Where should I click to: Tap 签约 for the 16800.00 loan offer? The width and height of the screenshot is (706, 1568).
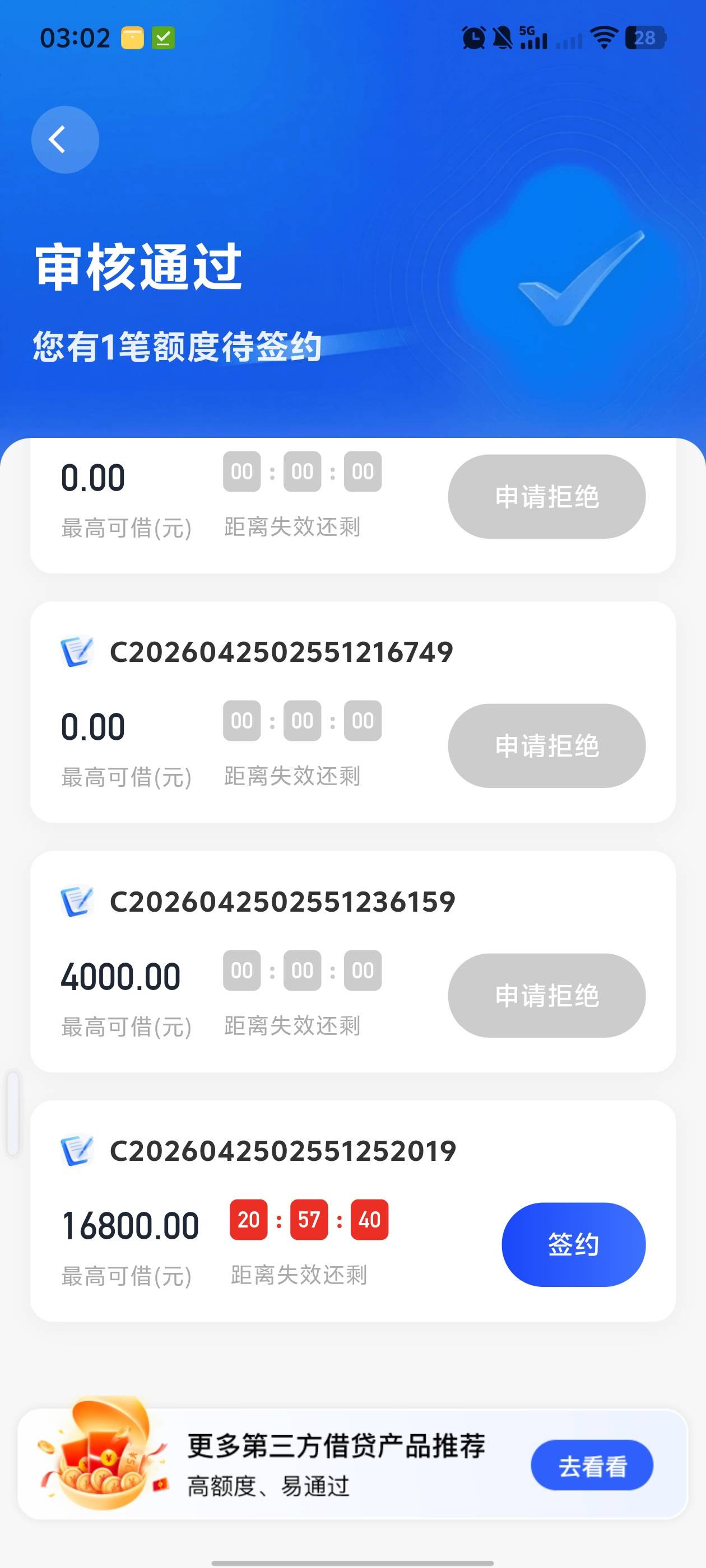(x=573, y=1244)
